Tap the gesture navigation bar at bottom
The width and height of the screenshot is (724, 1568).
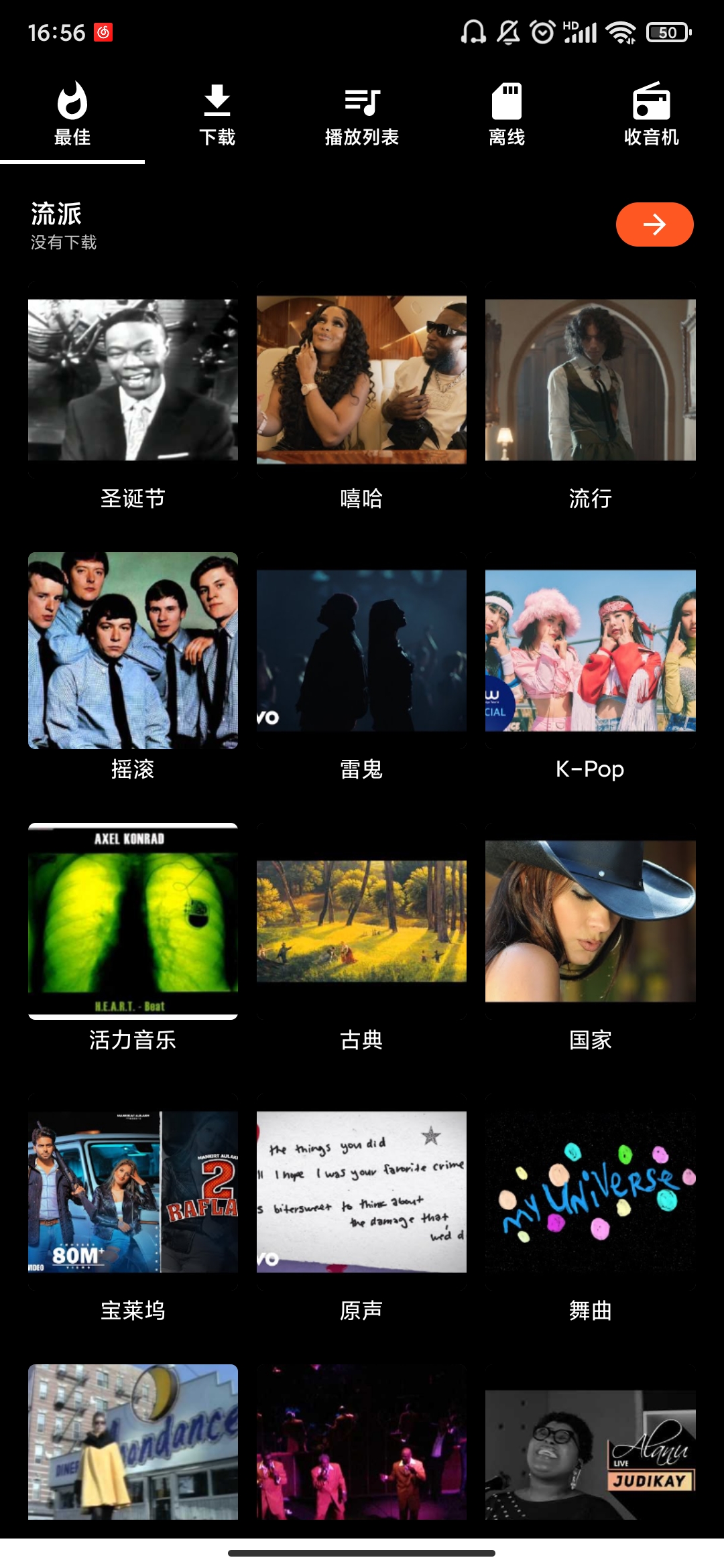362,1554
